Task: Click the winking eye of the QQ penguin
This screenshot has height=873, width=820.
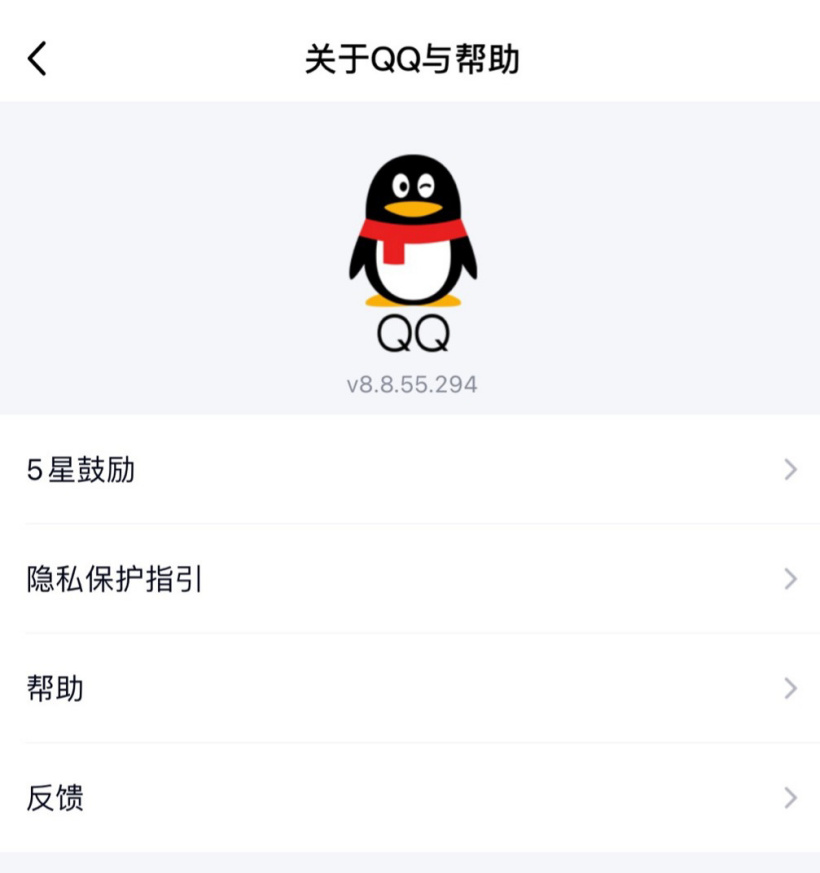Action: point(427,188)
